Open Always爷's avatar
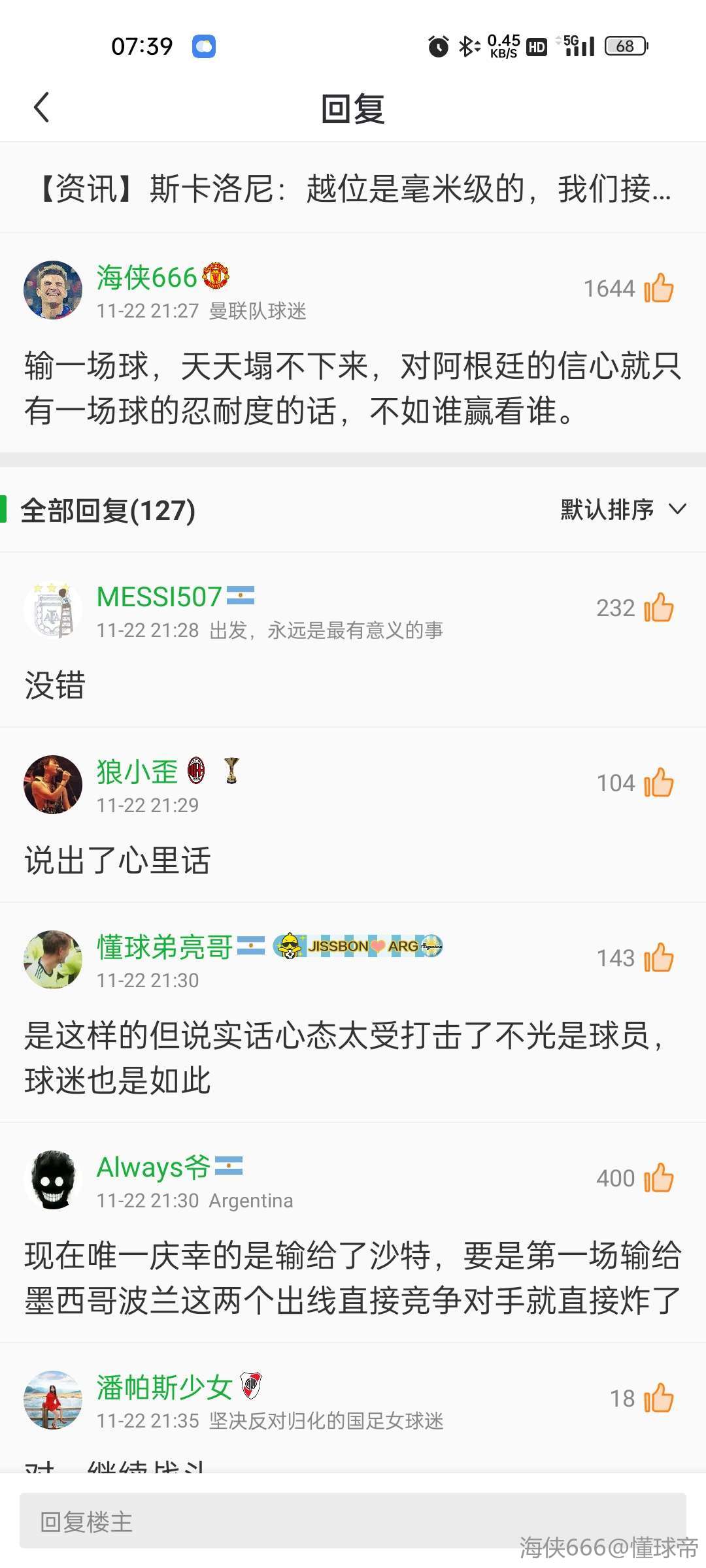The image size is (706, 1568). 53,1179
